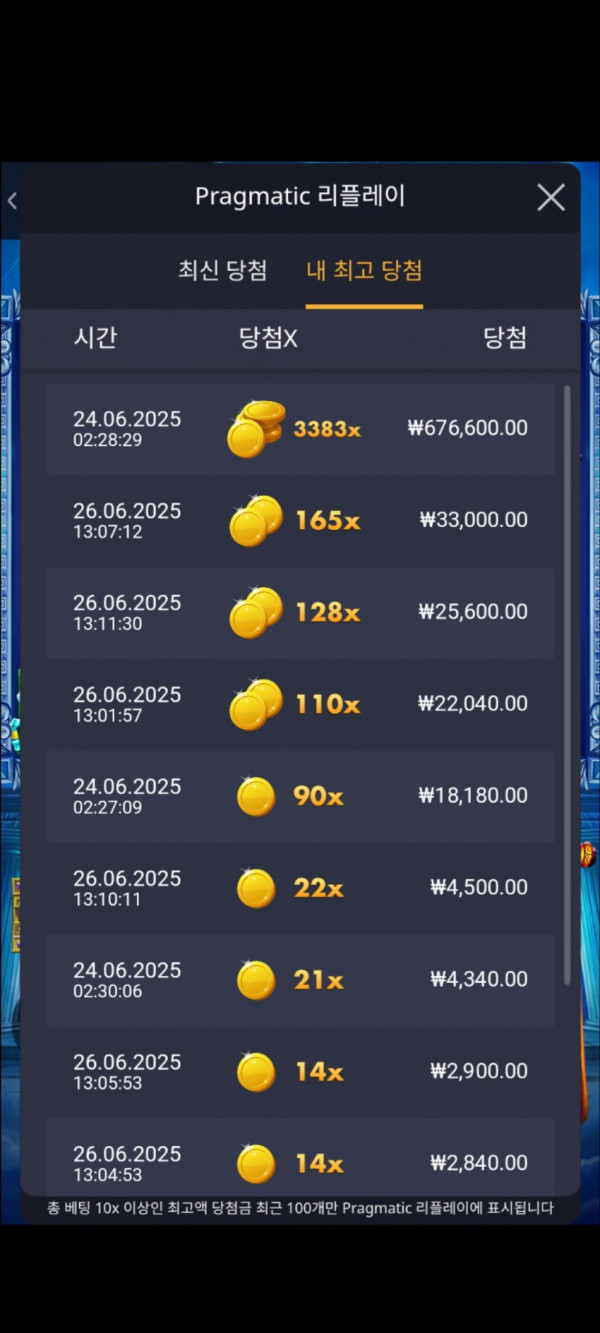The width and height of the screenshot is (600, 1333).
Task: Switch to the 최신 당첨 tab
Action: click(x=223, y=270)
